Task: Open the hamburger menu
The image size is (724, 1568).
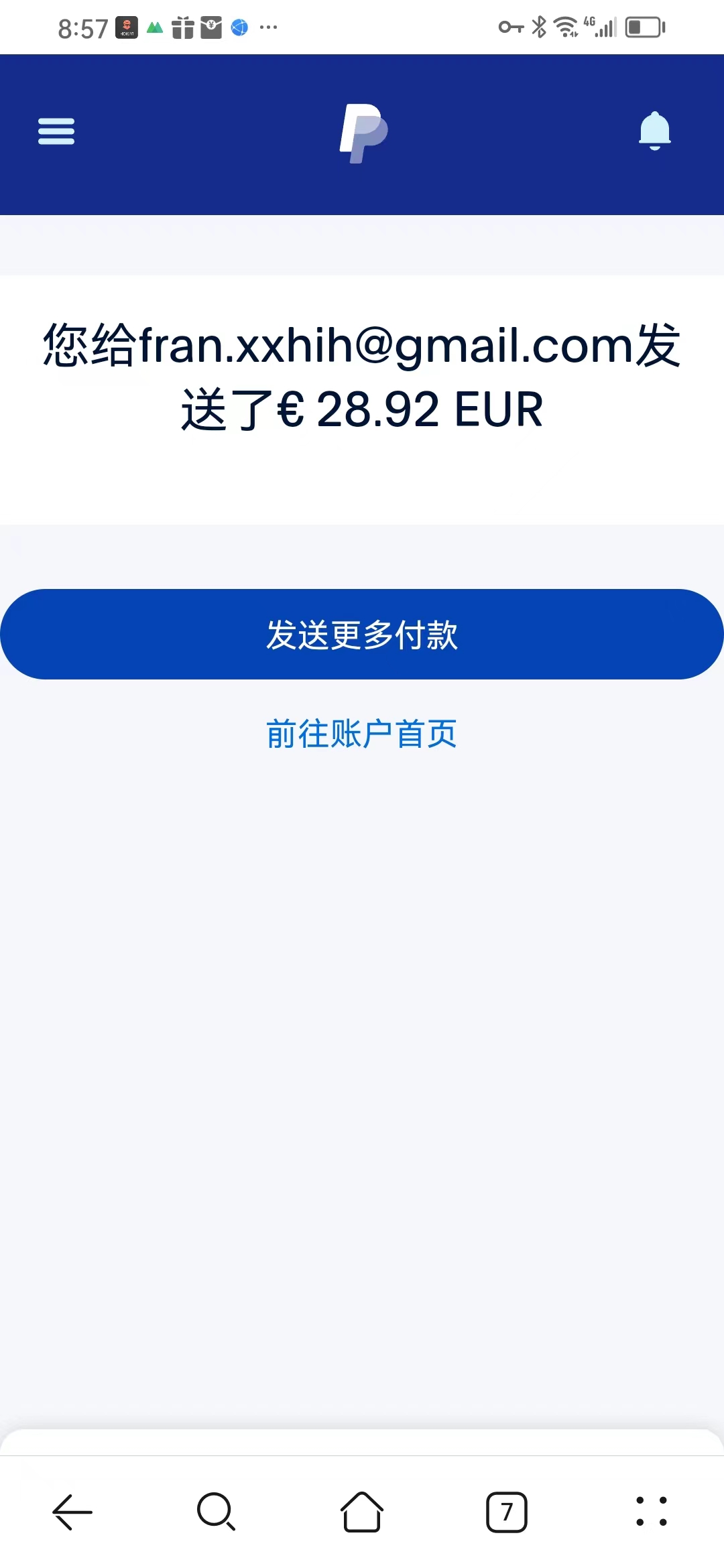Action: click(x=56, y=131)
